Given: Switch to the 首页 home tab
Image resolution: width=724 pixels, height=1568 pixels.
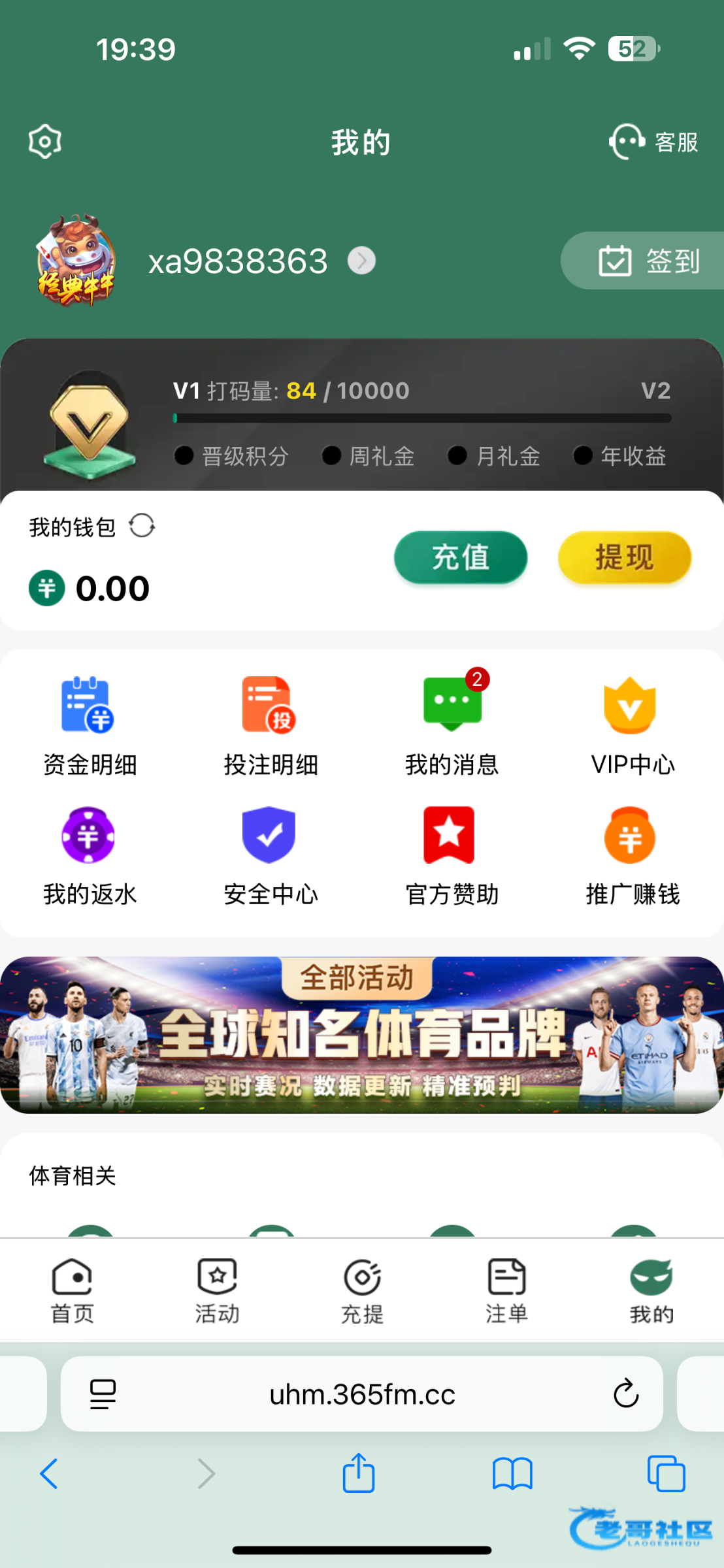Looking at the screenshot, I should tap(73, 1290).
